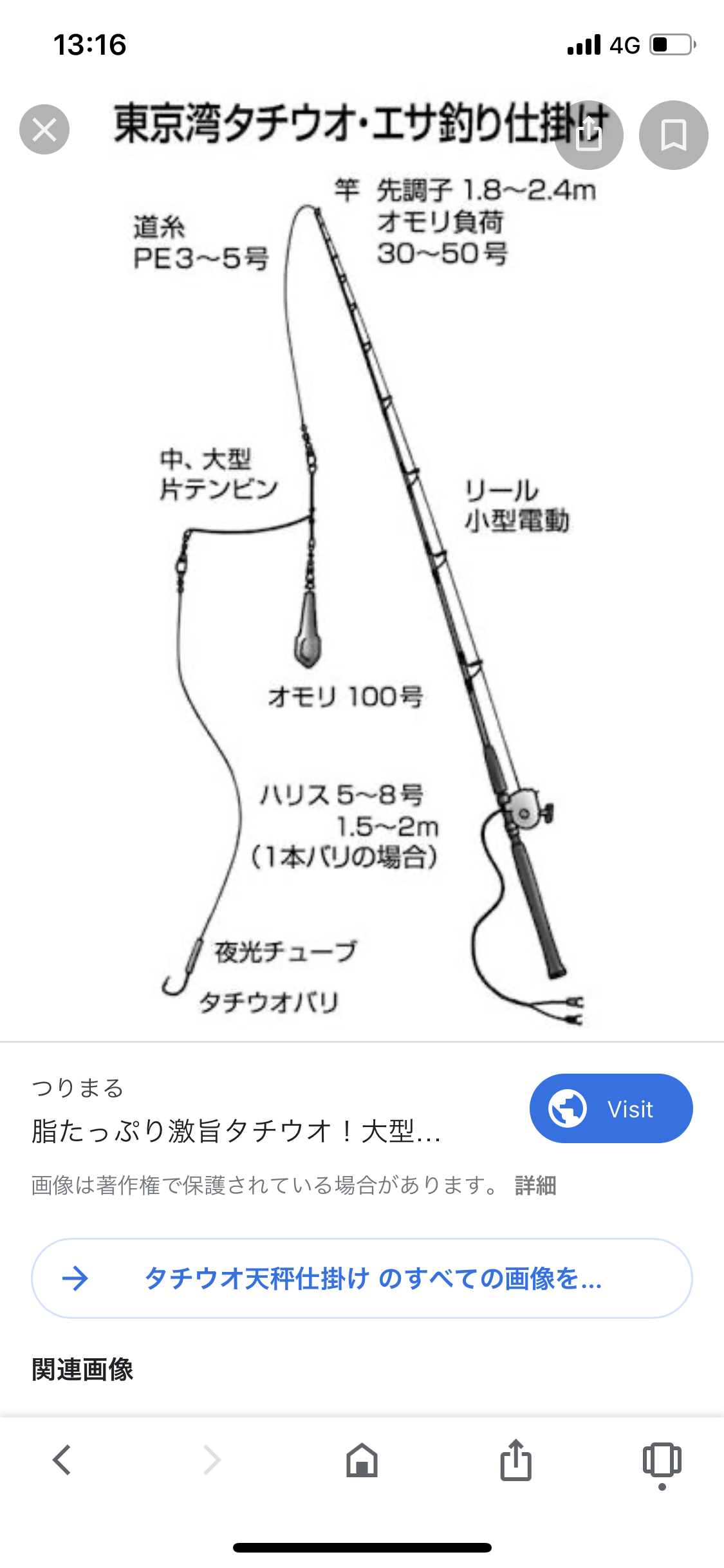Open the つりまる article title
Viewport: 724px width, 1568px height.
[236, 1131]
